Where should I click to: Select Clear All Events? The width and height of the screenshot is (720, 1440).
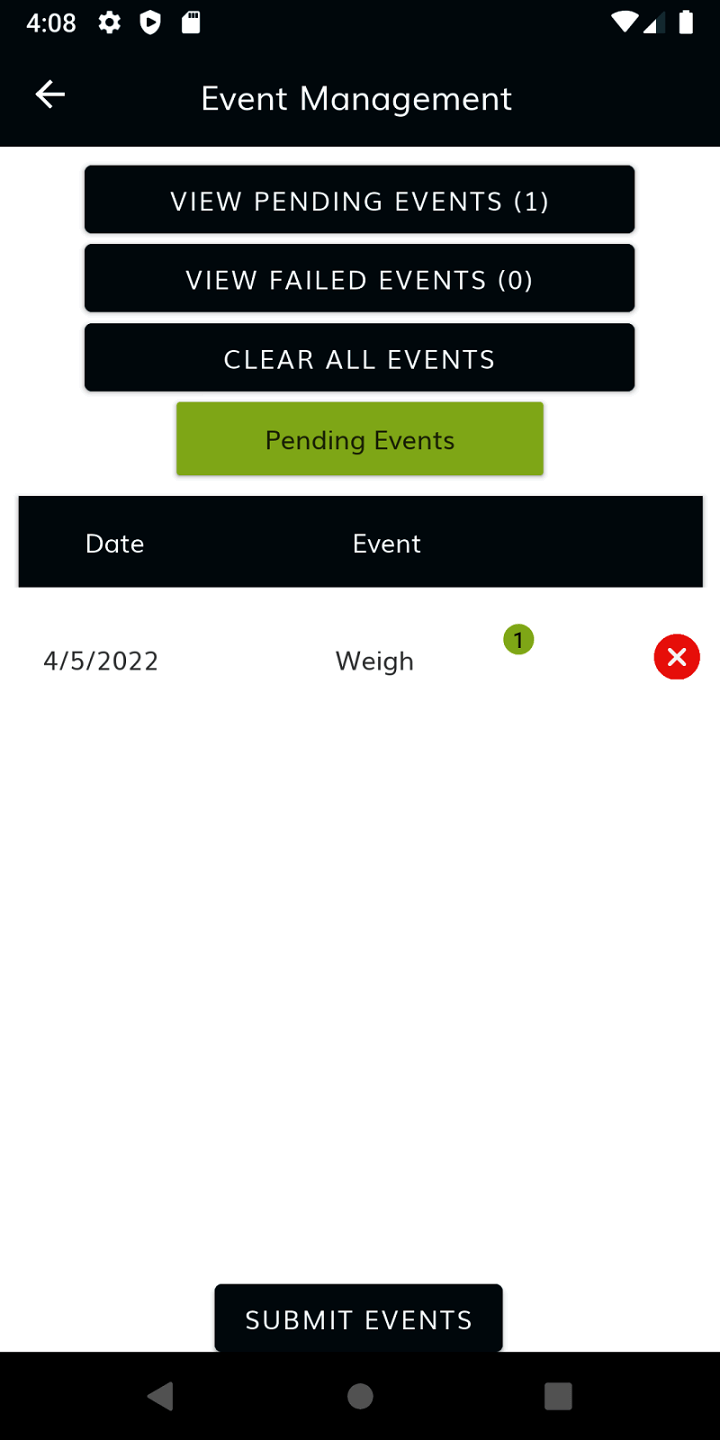359,359
